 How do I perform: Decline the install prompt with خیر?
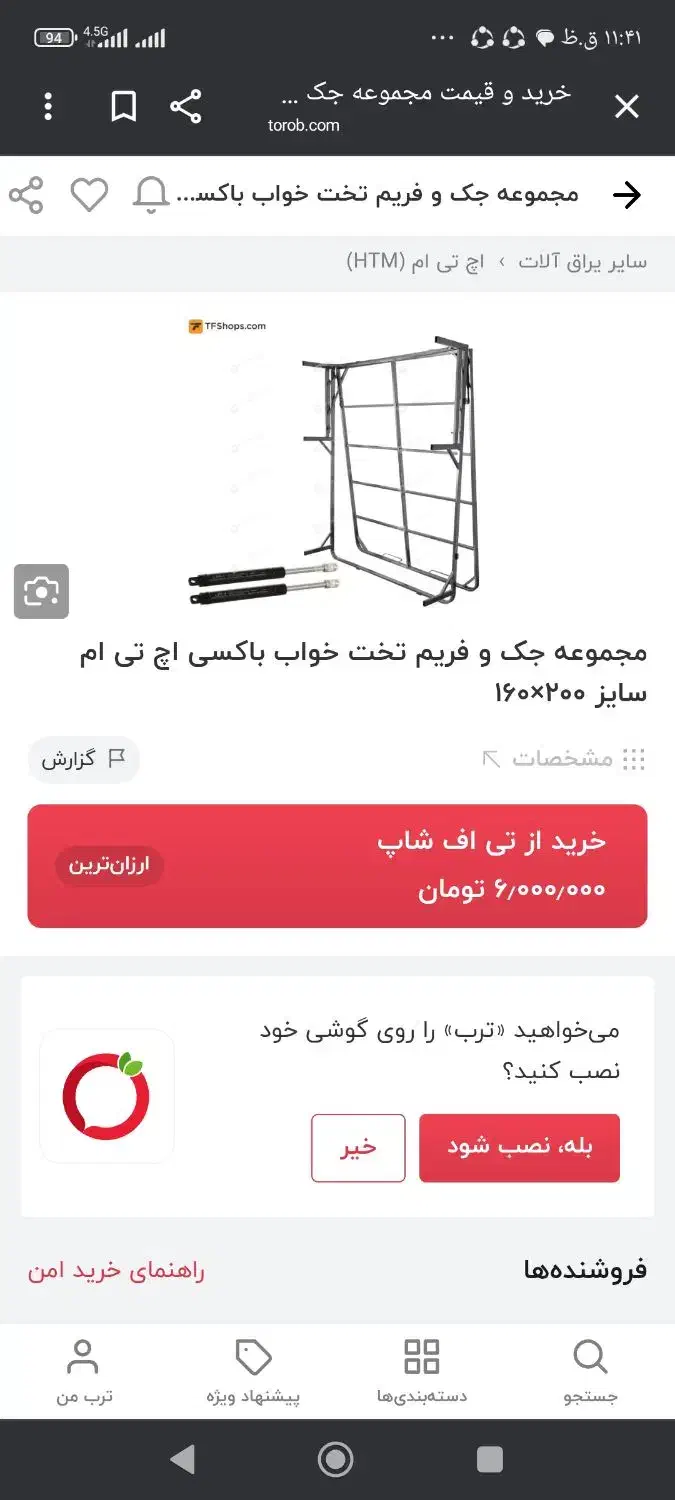358,1148
